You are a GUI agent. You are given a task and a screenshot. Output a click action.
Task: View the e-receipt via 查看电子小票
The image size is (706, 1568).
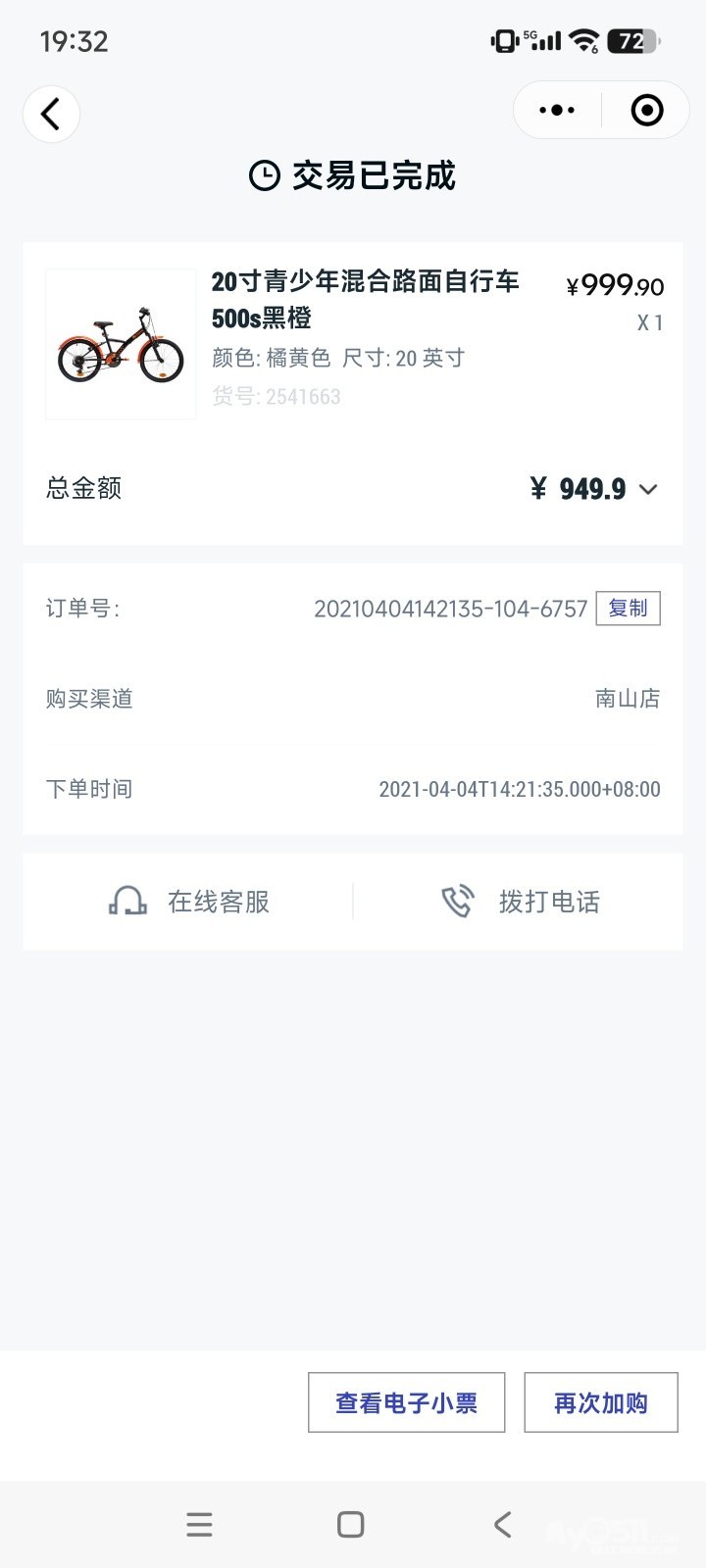(x=406, y=1403)
